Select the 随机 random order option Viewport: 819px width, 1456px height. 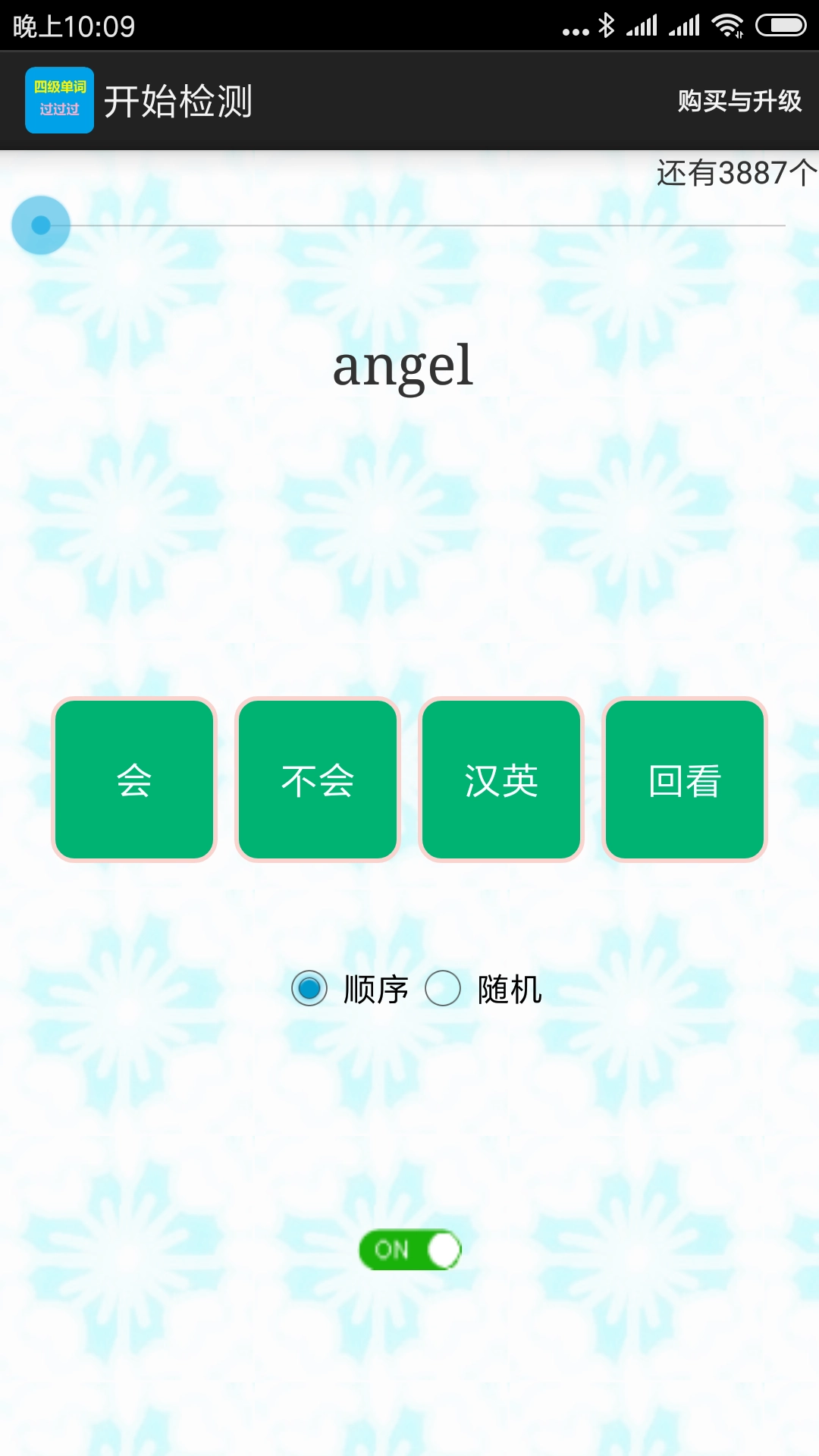coord(444,988)
